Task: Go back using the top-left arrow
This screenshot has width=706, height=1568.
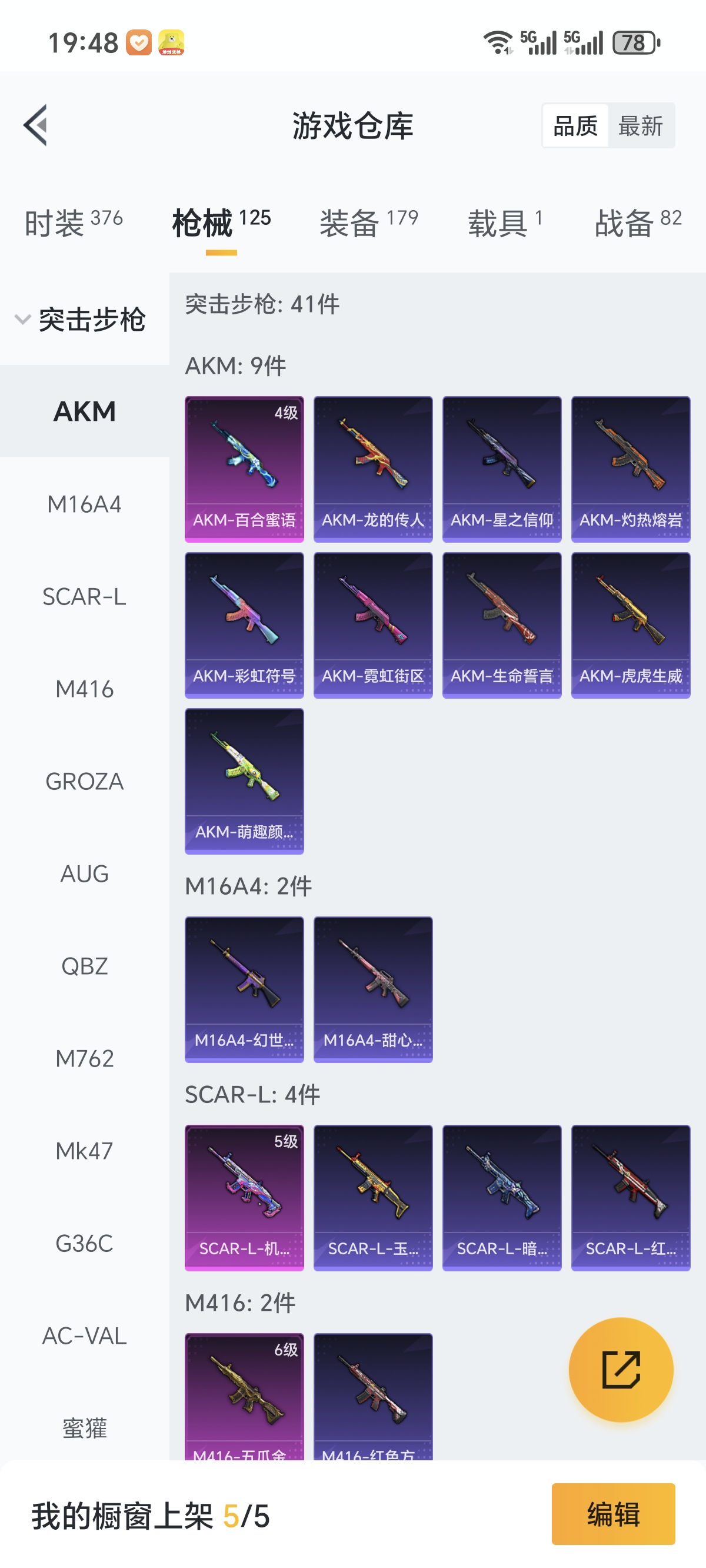Action: coord(35,125)
